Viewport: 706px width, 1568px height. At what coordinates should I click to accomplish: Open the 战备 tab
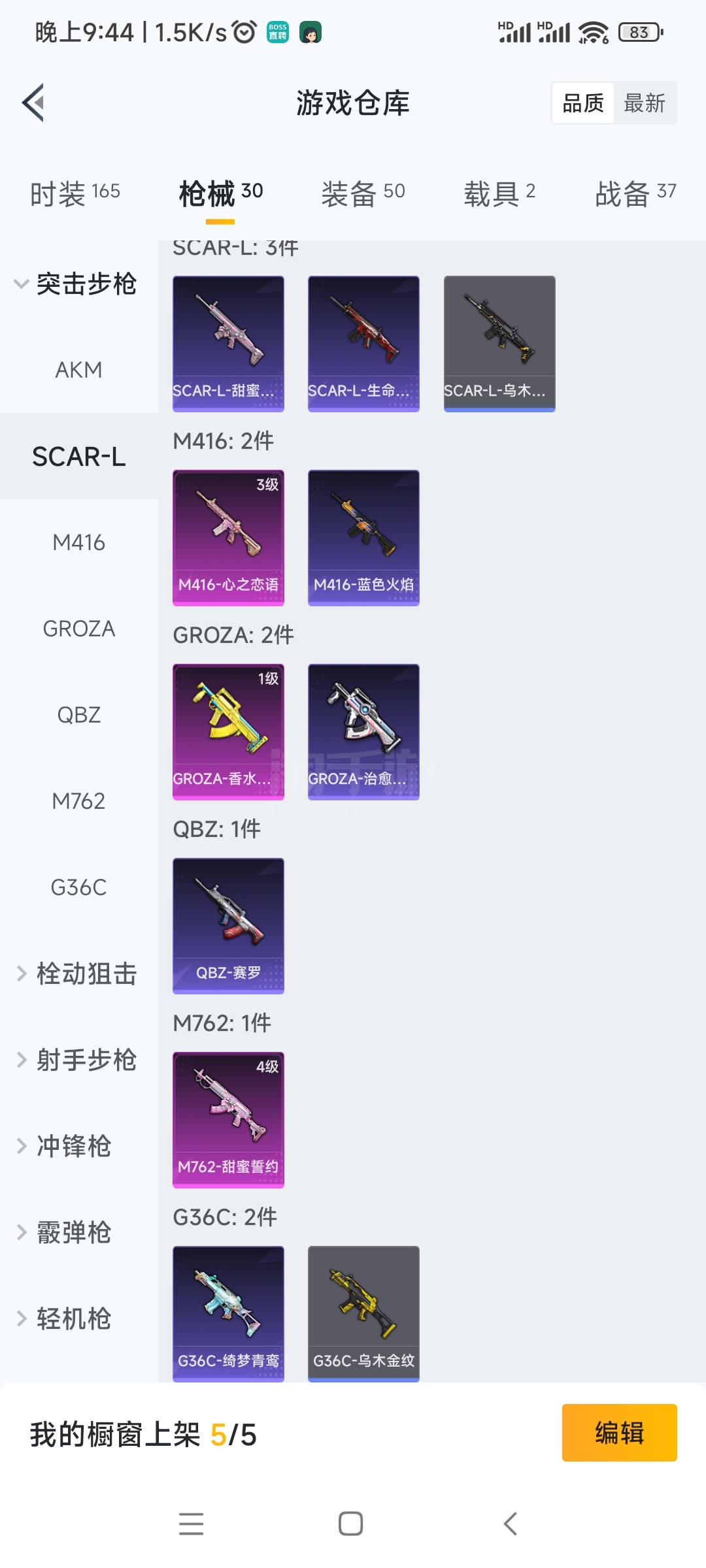635,193
